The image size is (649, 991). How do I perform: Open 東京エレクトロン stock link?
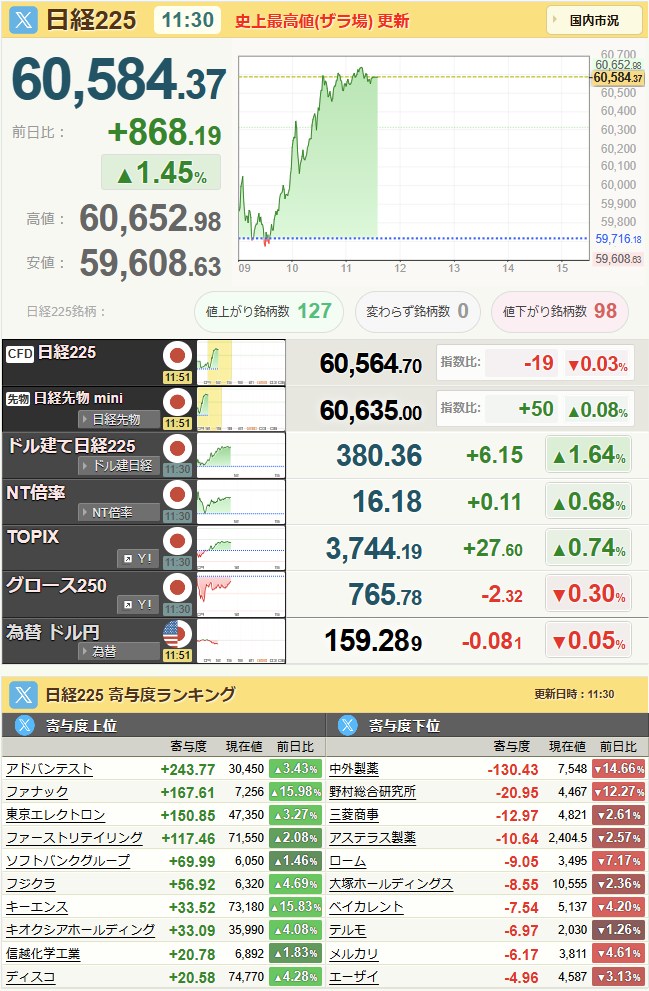(55, 815)
